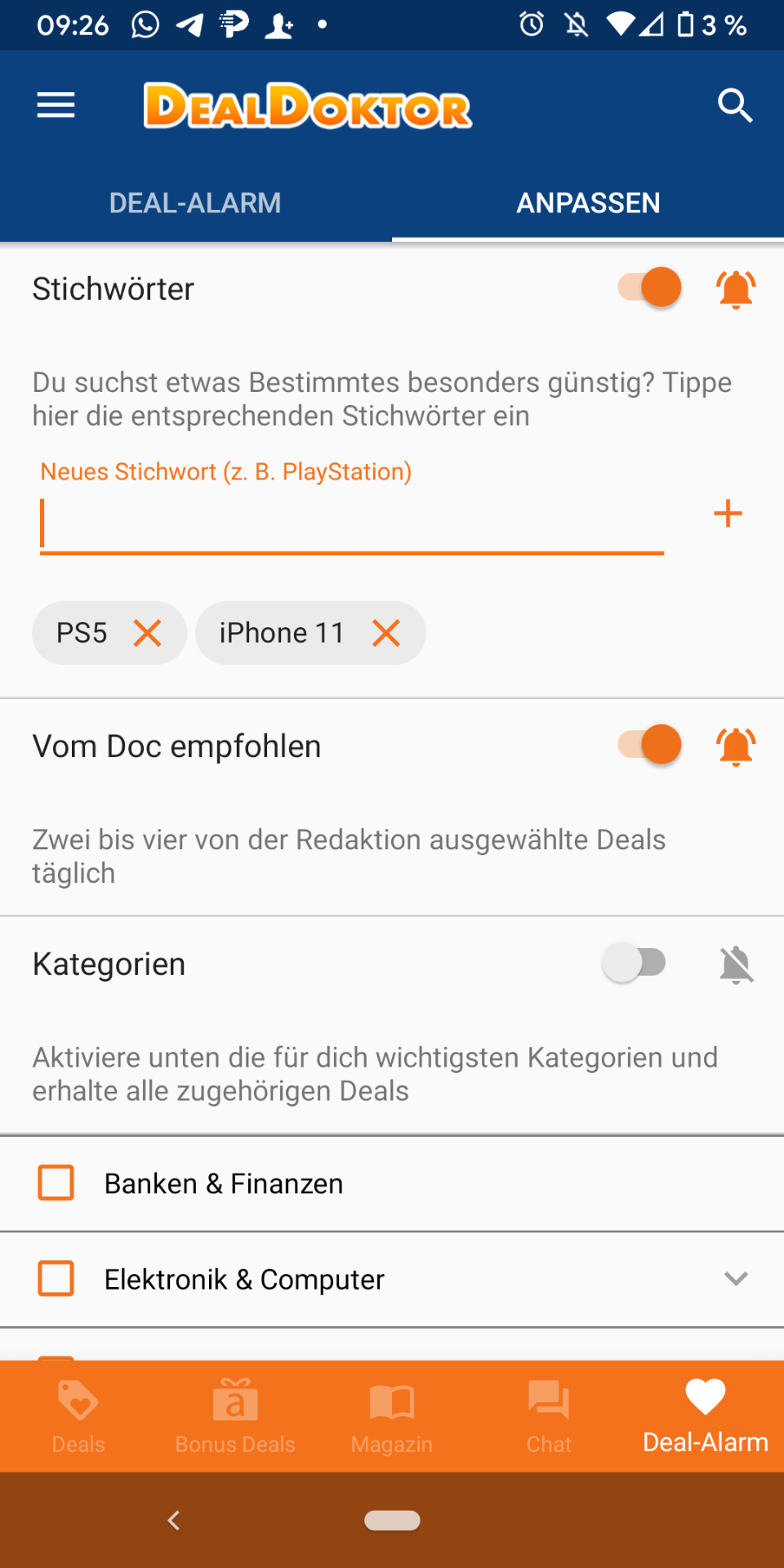784x1568 pixels.
Task: Remove the PS5 keyword chip
Action: pyautogui.click(x=147, y=633)
